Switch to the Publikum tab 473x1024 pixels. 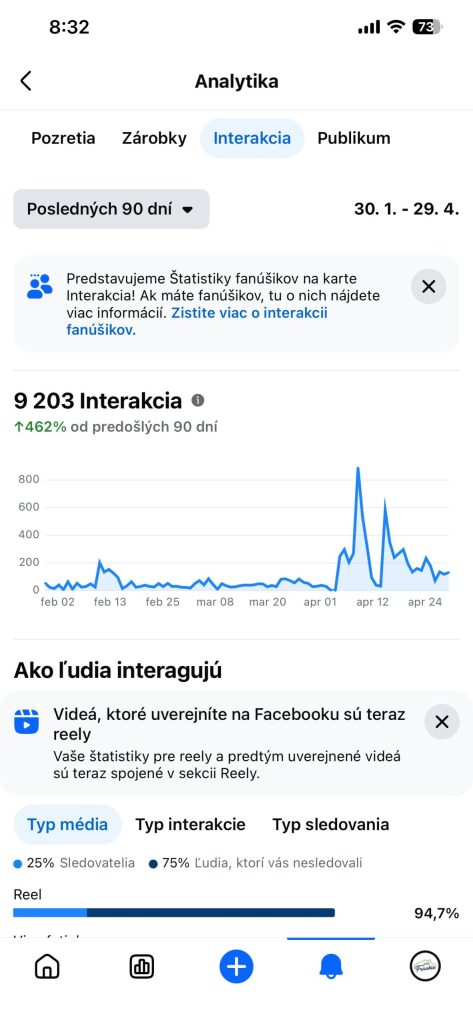coord(354,138)
